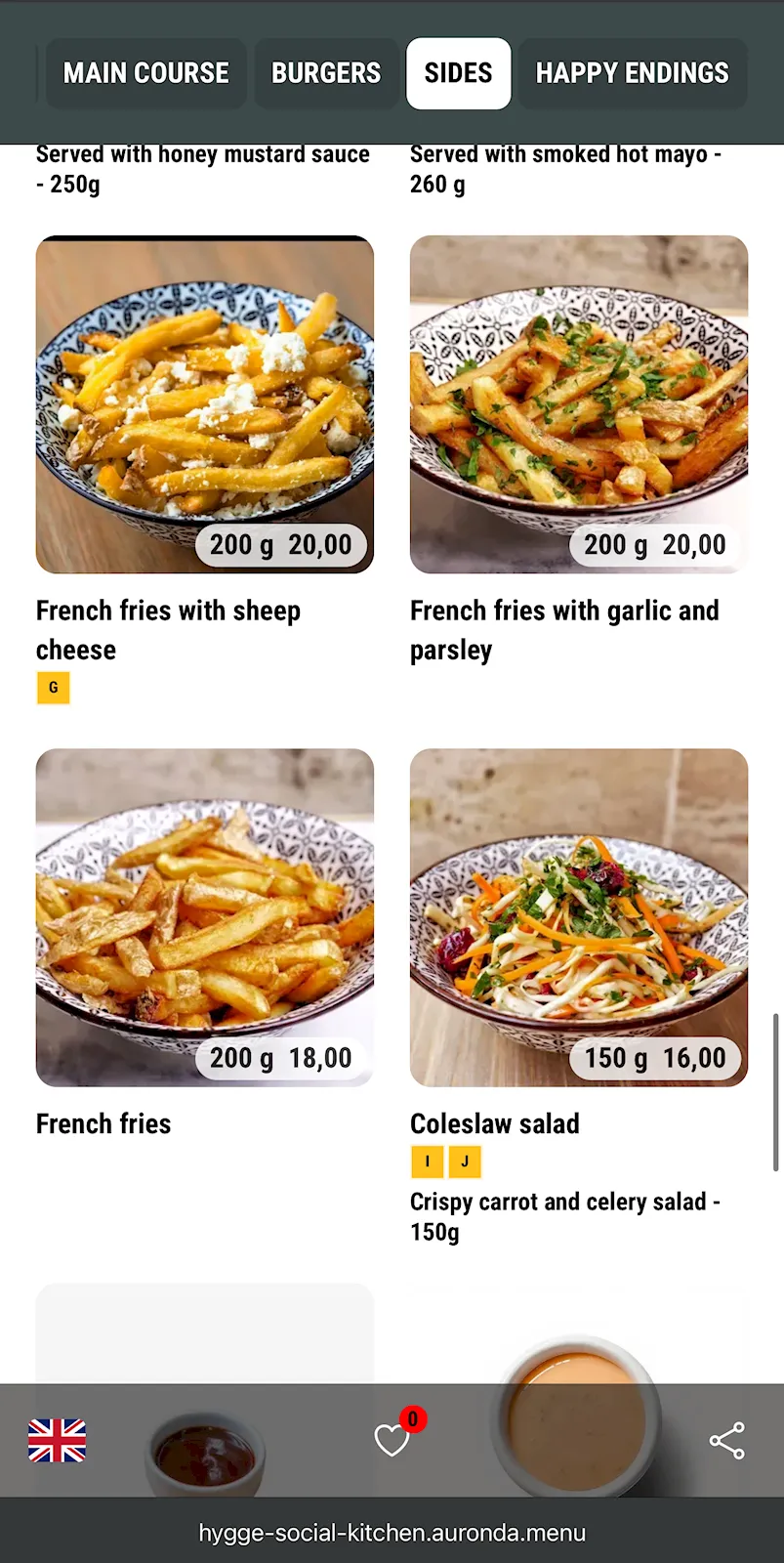Open the Burgers category tab
This screenshot has width=784, height=1563.
point(326,73)
